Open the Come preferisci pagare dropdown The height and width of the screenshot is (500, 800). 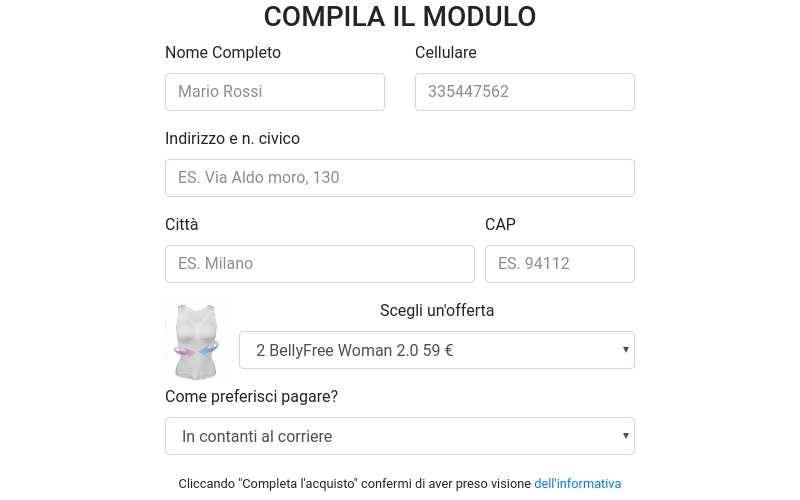coord(399,436)
